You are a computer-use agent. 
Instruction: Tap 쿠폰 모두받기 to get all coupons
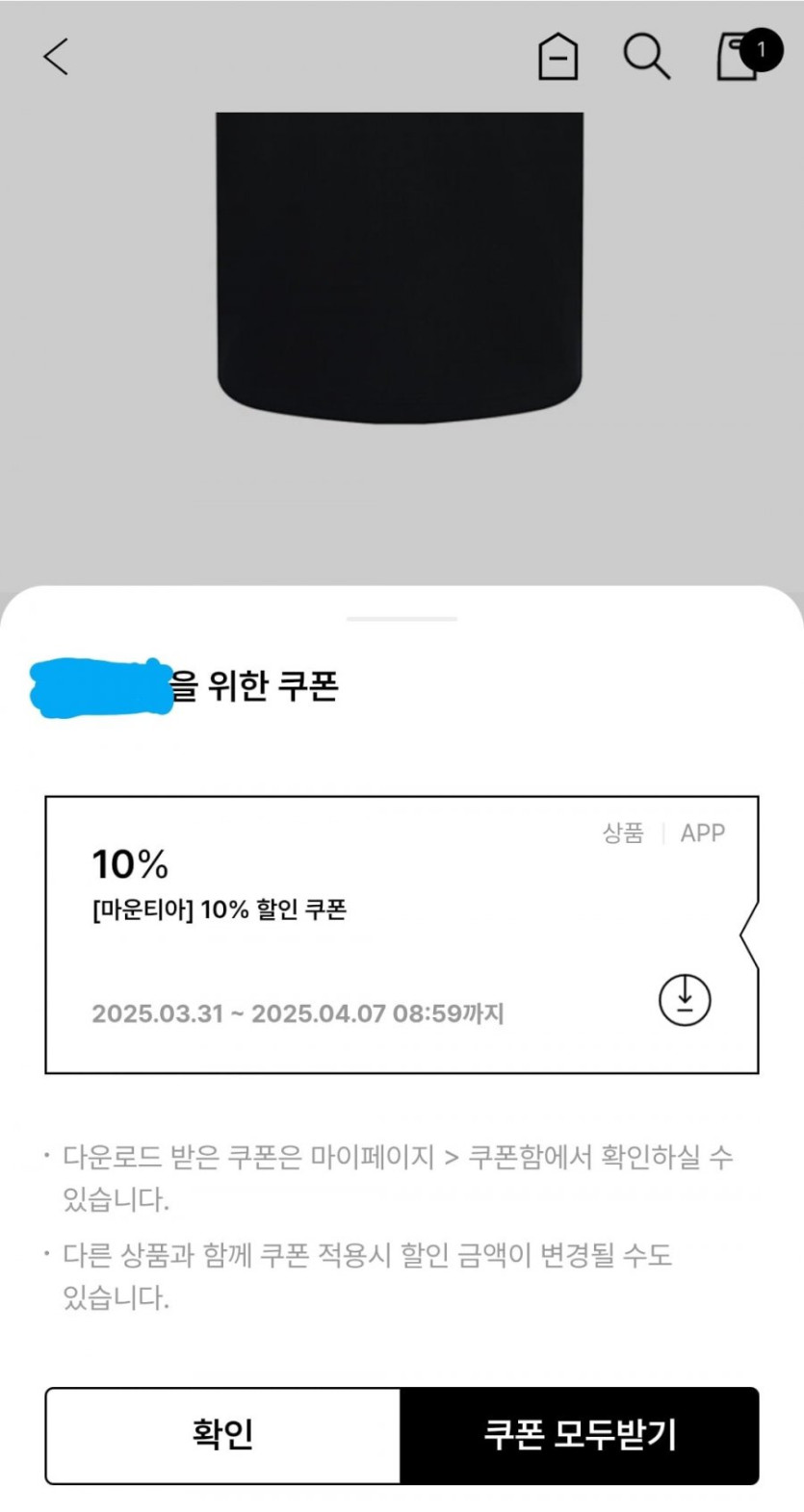tap(580, 1435)
